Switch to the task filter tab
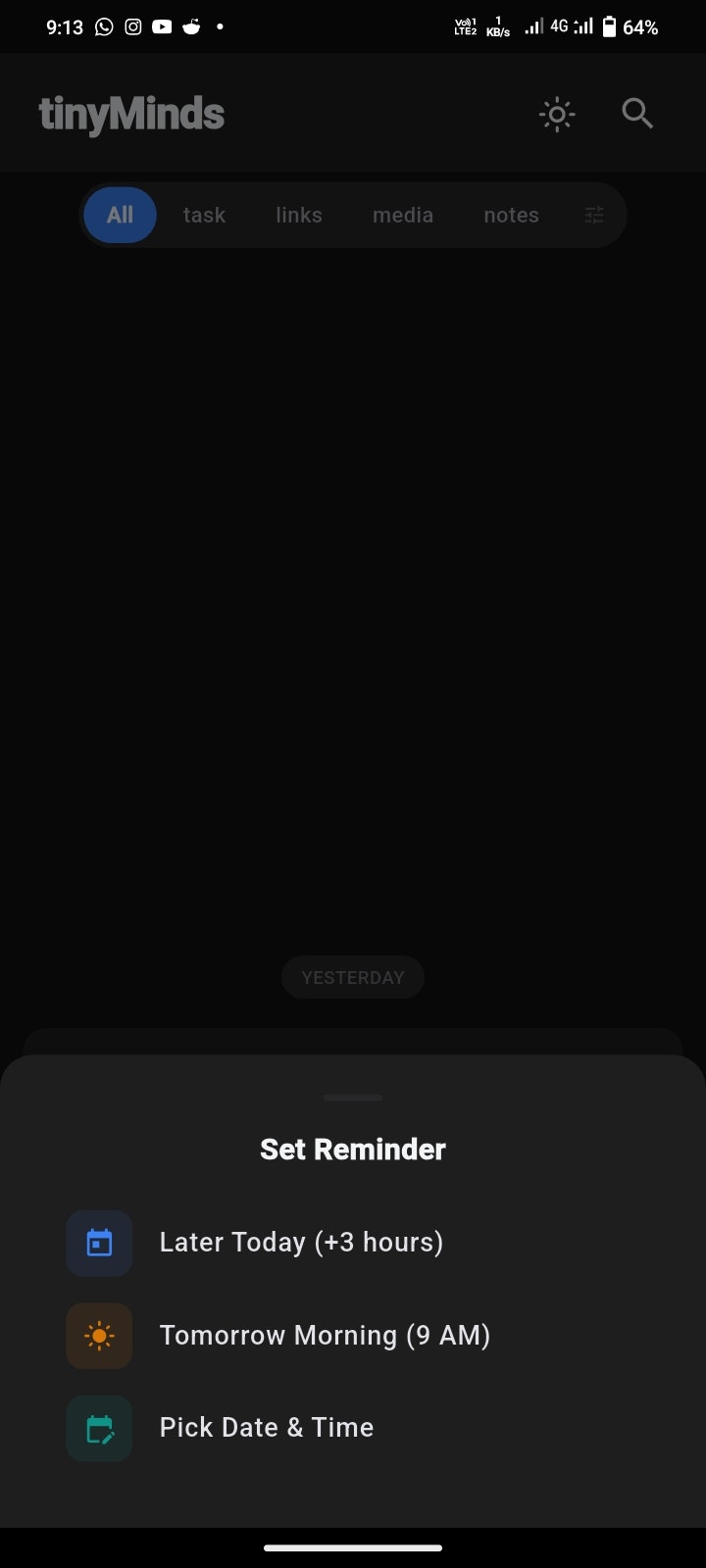This screenshot has height=1568, width=706. pyautogui.click(x=204, y=216)
